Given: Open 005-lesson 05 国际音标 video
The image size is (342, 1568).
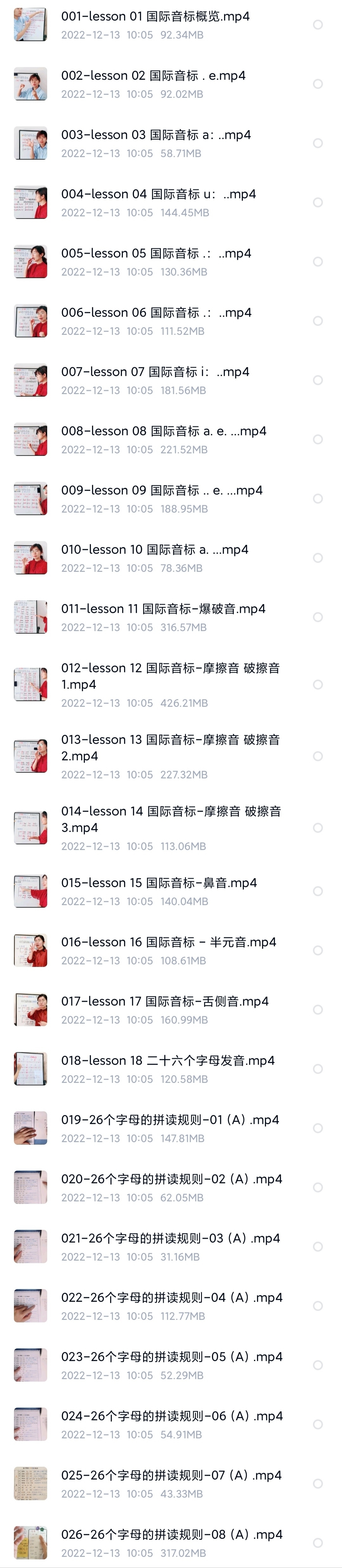Looking at the screenshot, I should [156, 254].
